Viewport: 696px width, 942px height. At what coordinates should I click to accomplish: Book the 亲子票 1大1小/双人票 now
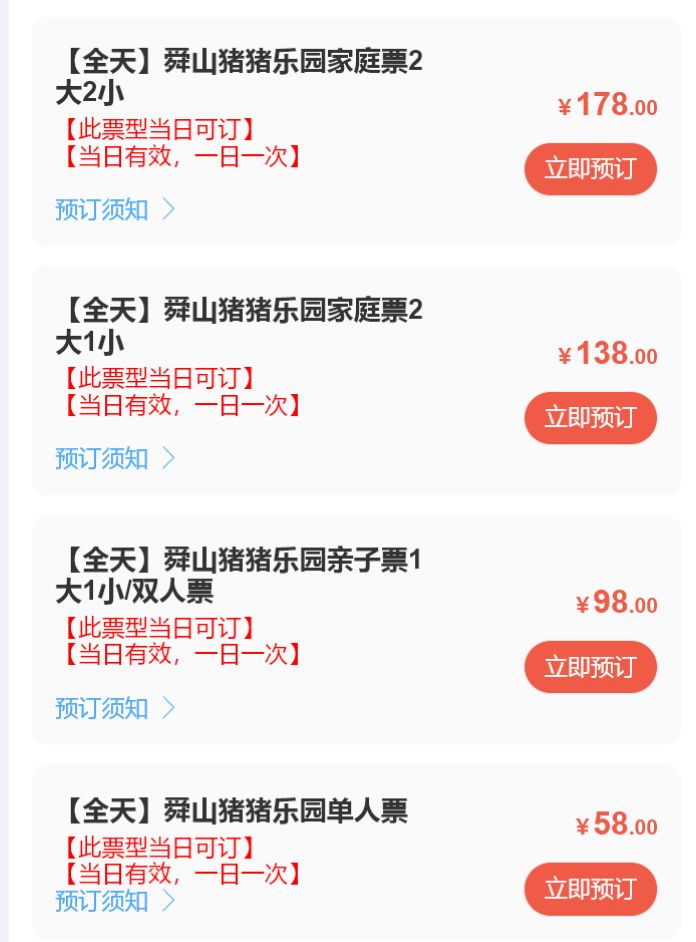590,667
